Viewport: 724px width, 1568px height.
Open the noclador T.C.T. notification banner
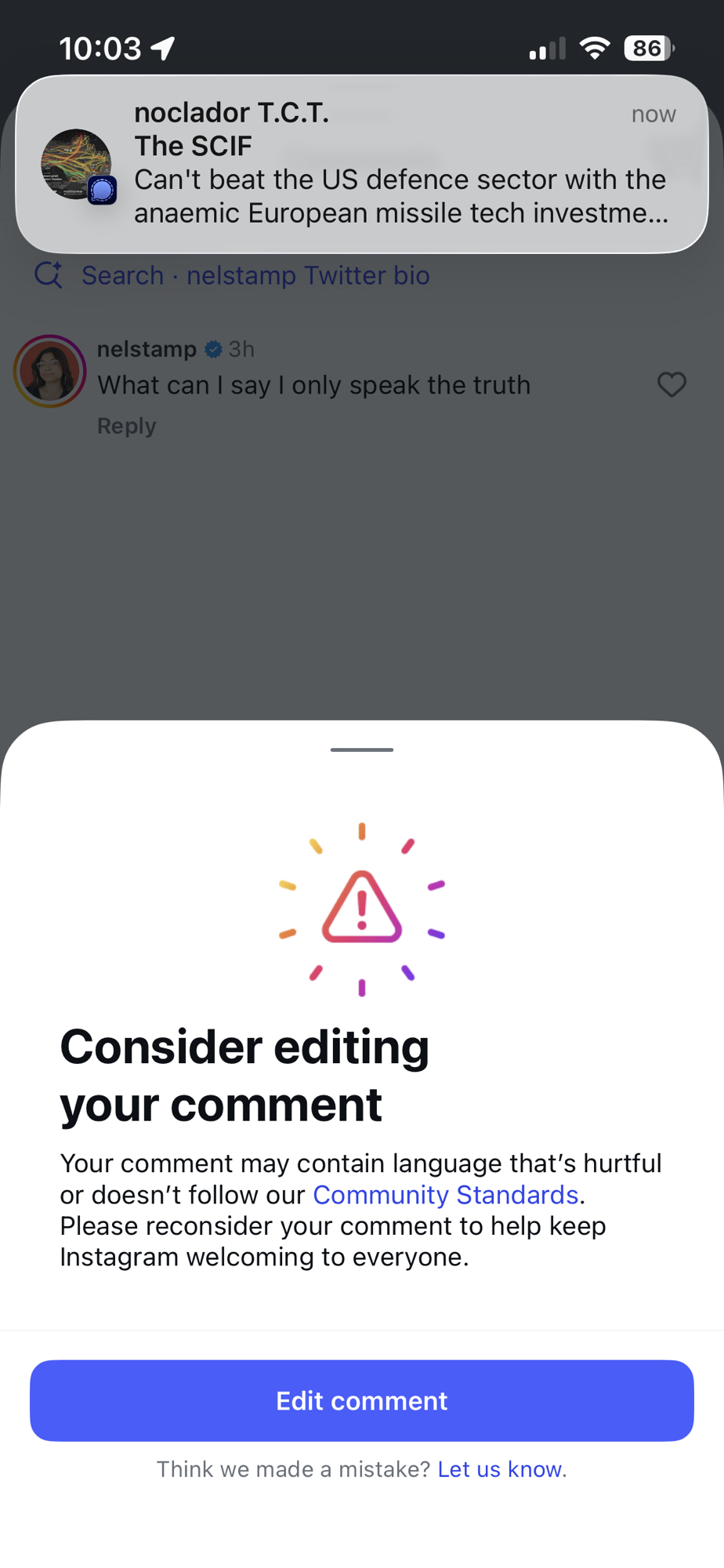(361, 163)
